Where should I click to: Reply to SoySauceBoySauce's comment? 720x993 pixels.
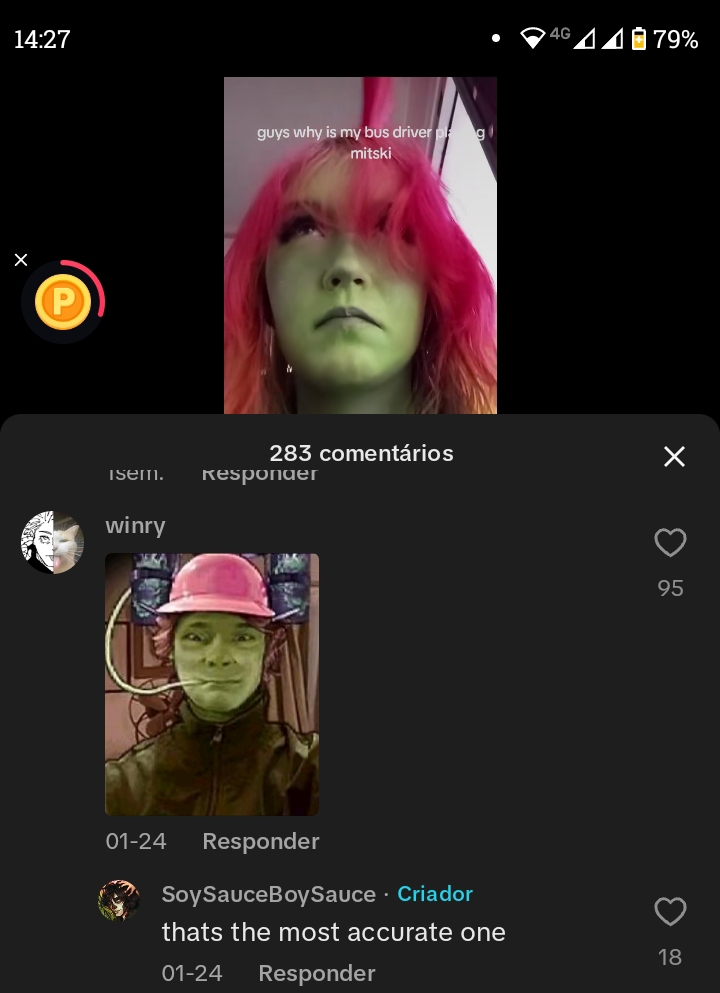tap(316, 973)
